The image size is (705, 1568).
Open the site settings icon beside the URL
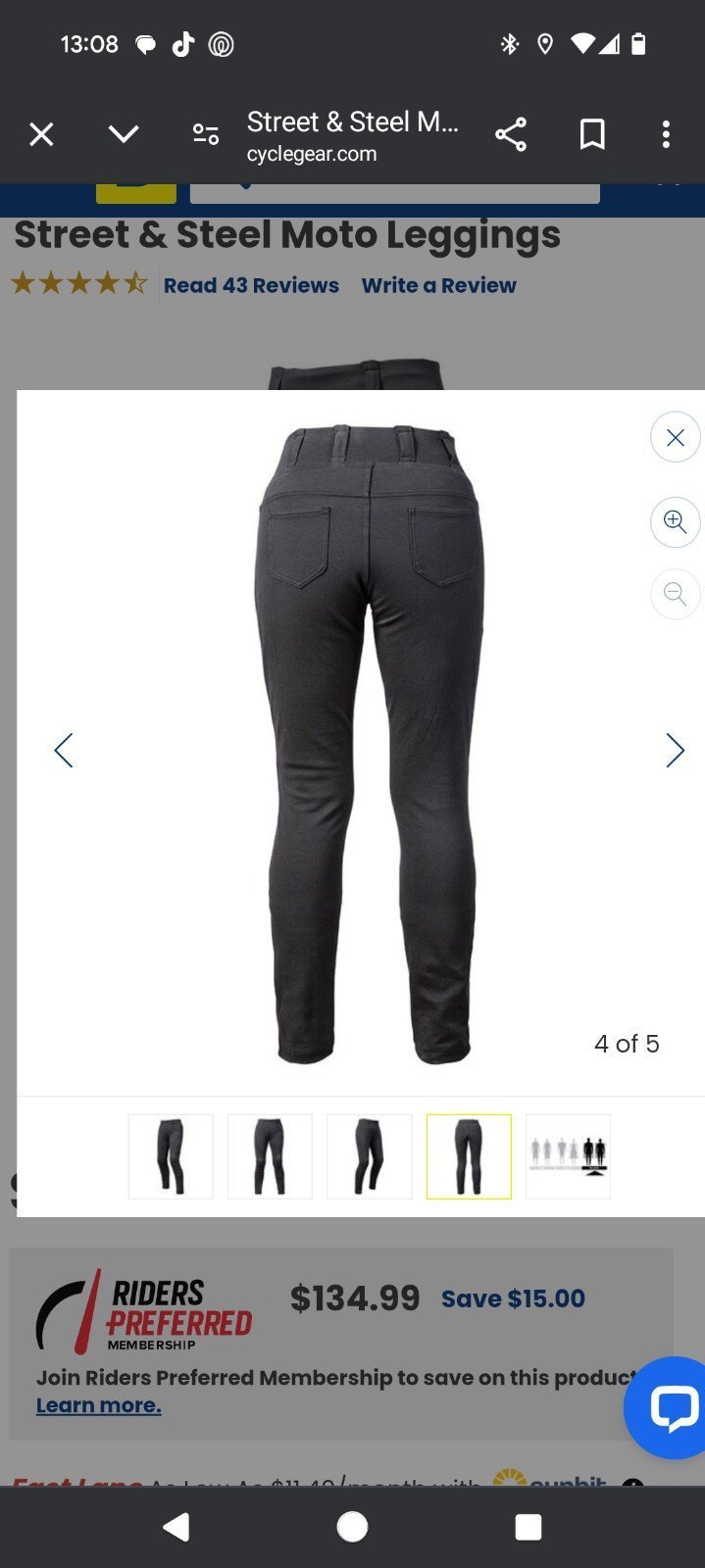pos(206,134)
